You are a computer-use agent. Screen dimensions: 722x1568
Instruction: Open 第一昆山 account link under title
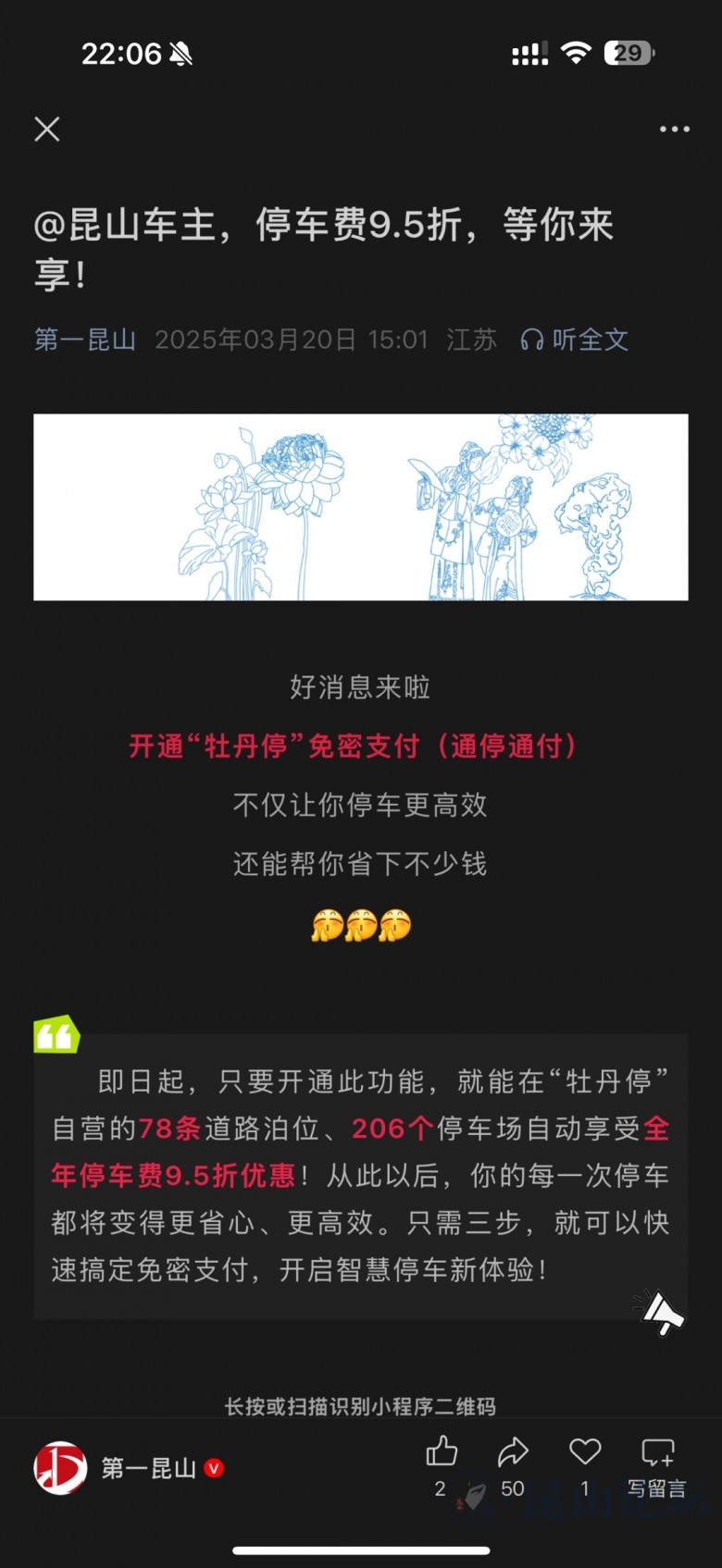(x=85, y=340)
